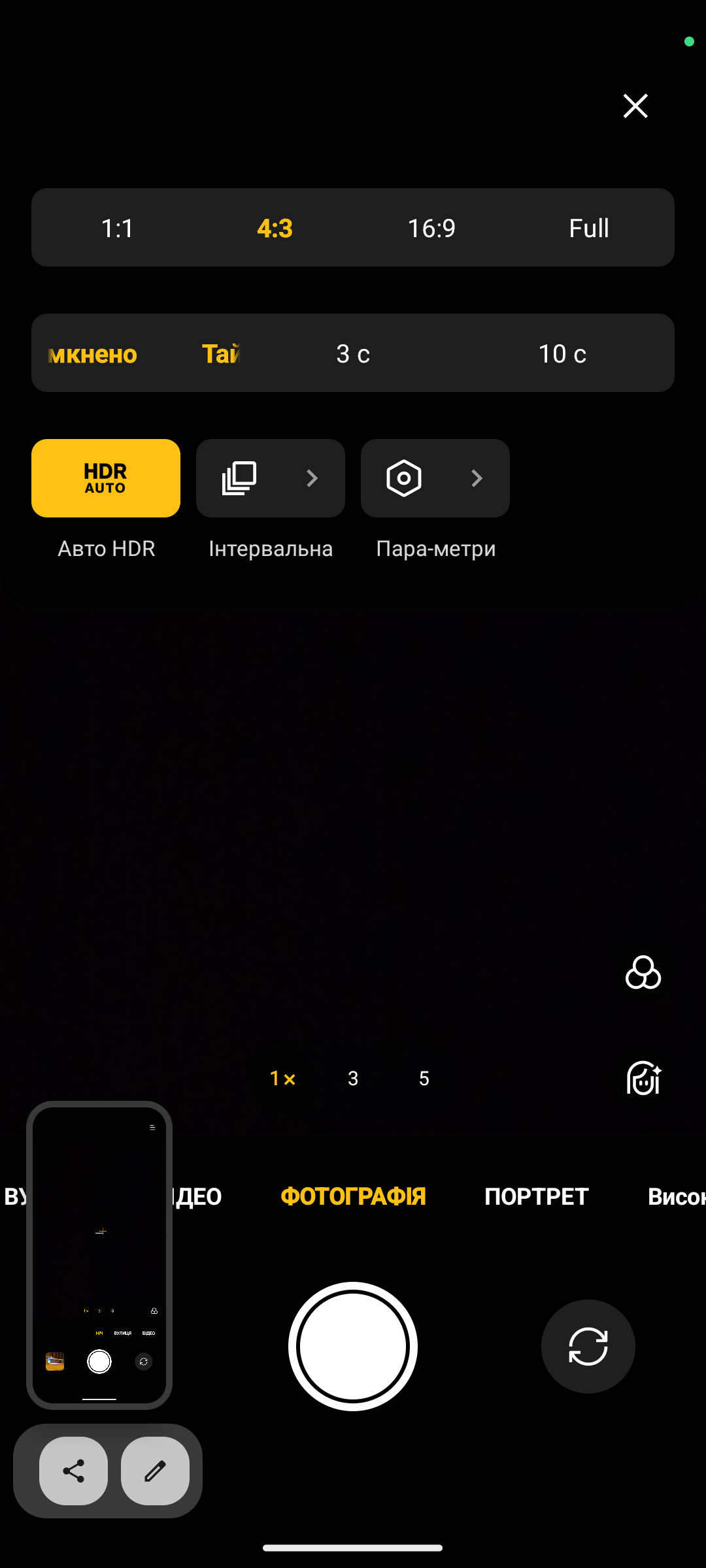Image resolution: width=706 pixels, height=1568 pixels.
Task: Set the timer to 3 с
Action: 353,353
